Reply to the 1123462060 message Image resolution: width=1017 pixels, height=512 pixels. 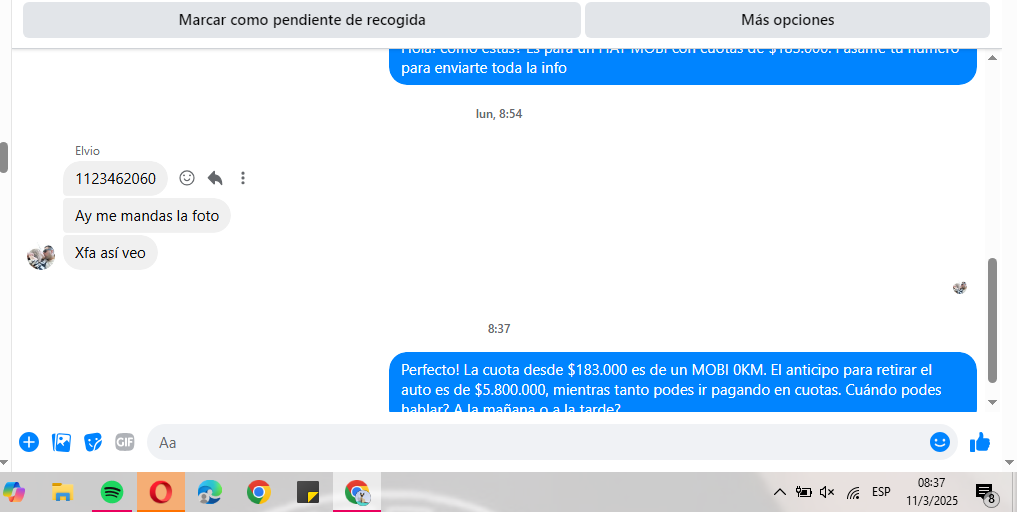point(215,178)
